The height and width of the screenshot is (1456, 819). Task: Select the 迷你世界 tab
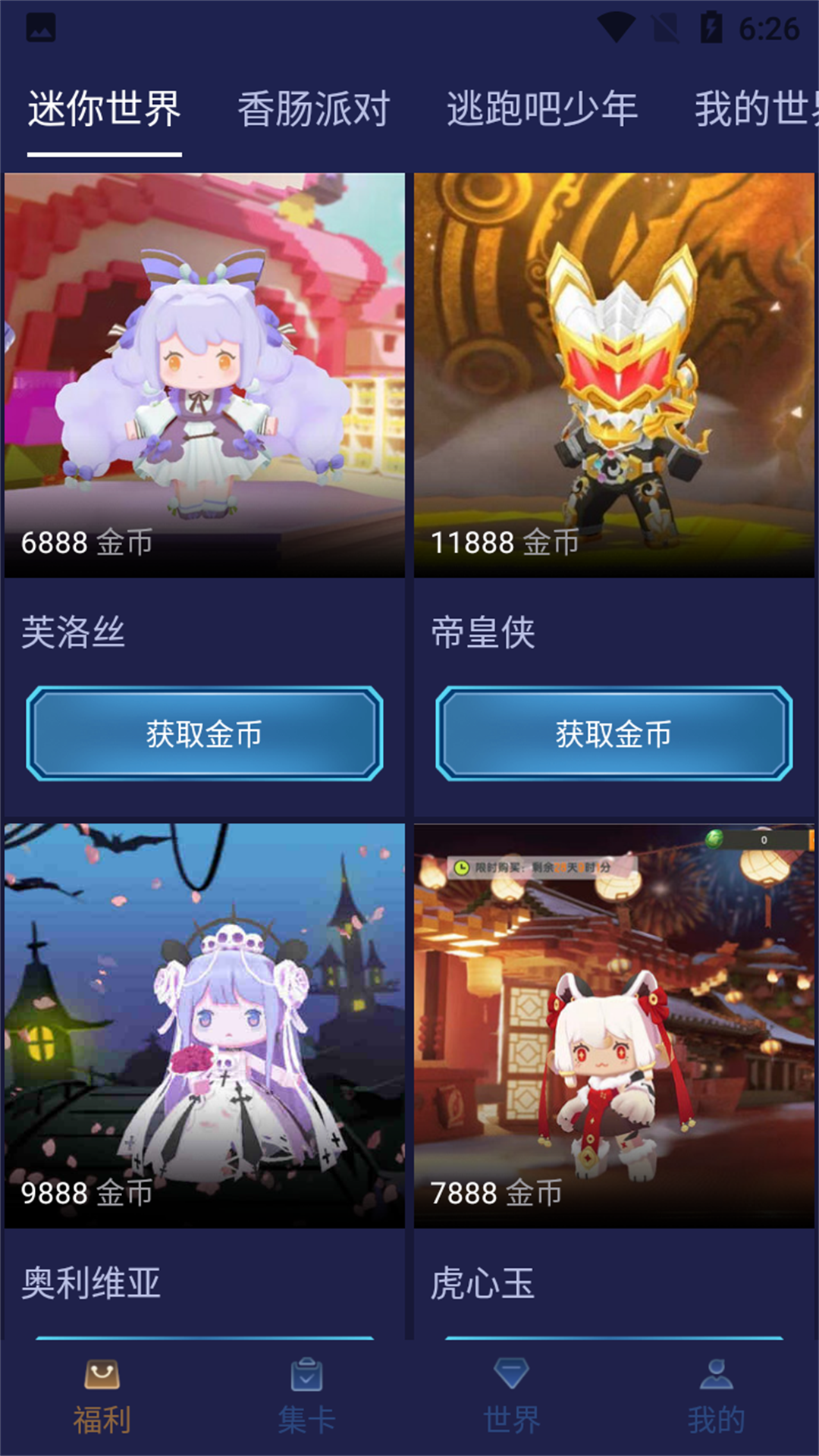[x=105, y=109]
